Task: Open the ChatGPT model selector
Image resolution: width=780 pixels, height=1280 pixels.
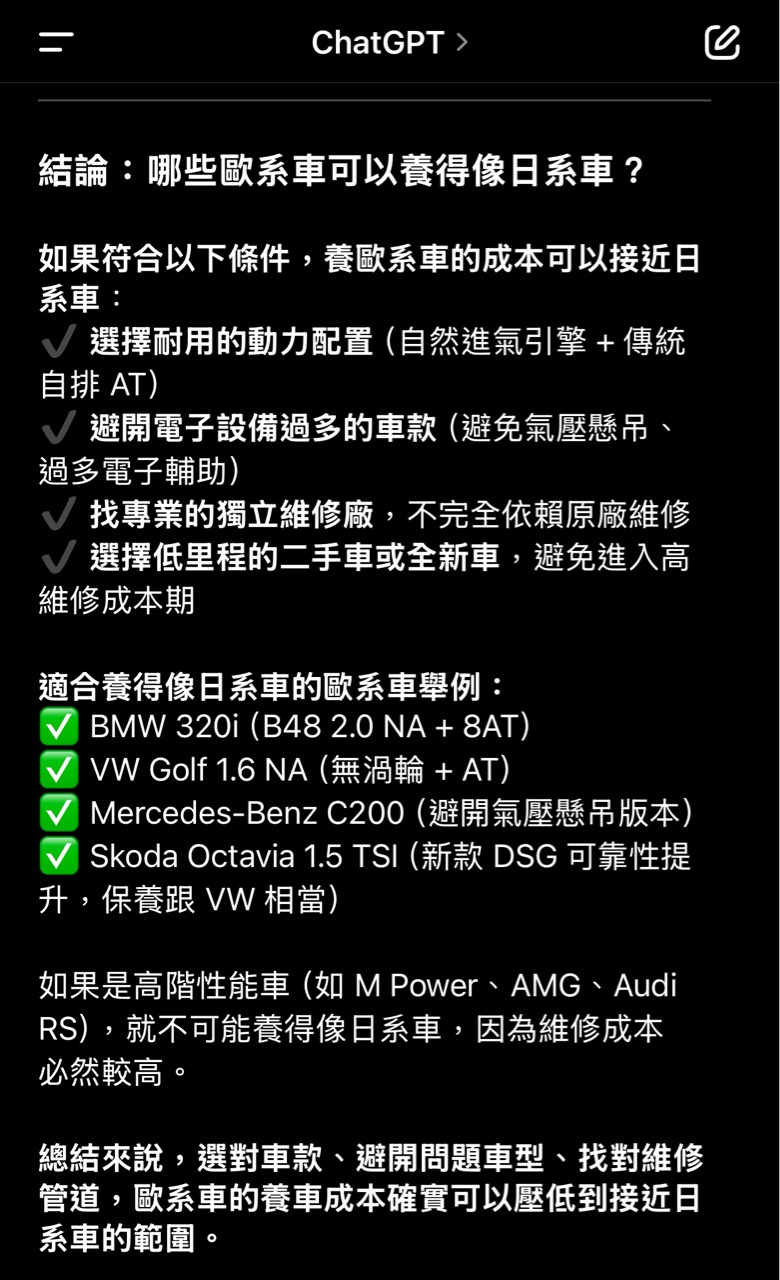Action: click(389, 42)
